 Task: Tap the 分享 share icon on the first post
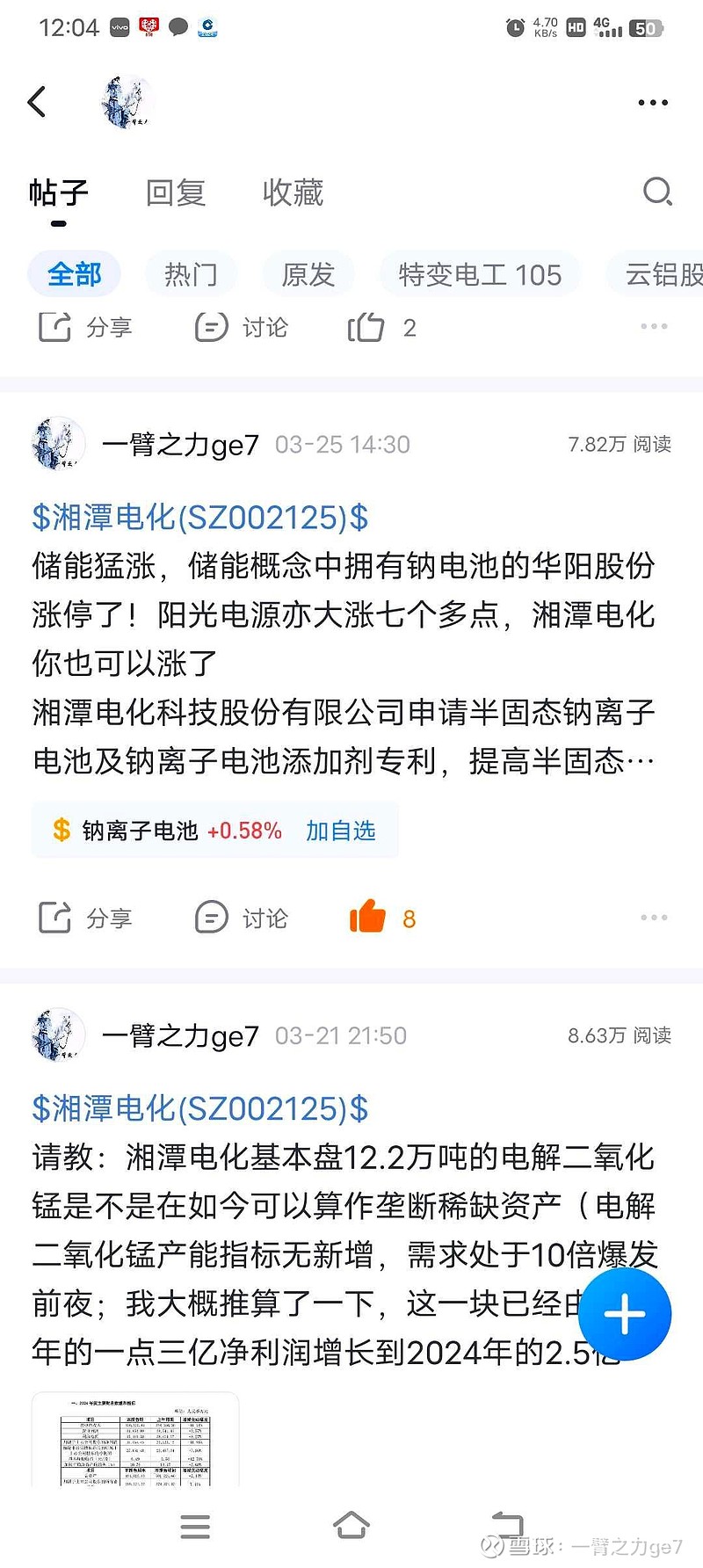(x=85, y=918)
